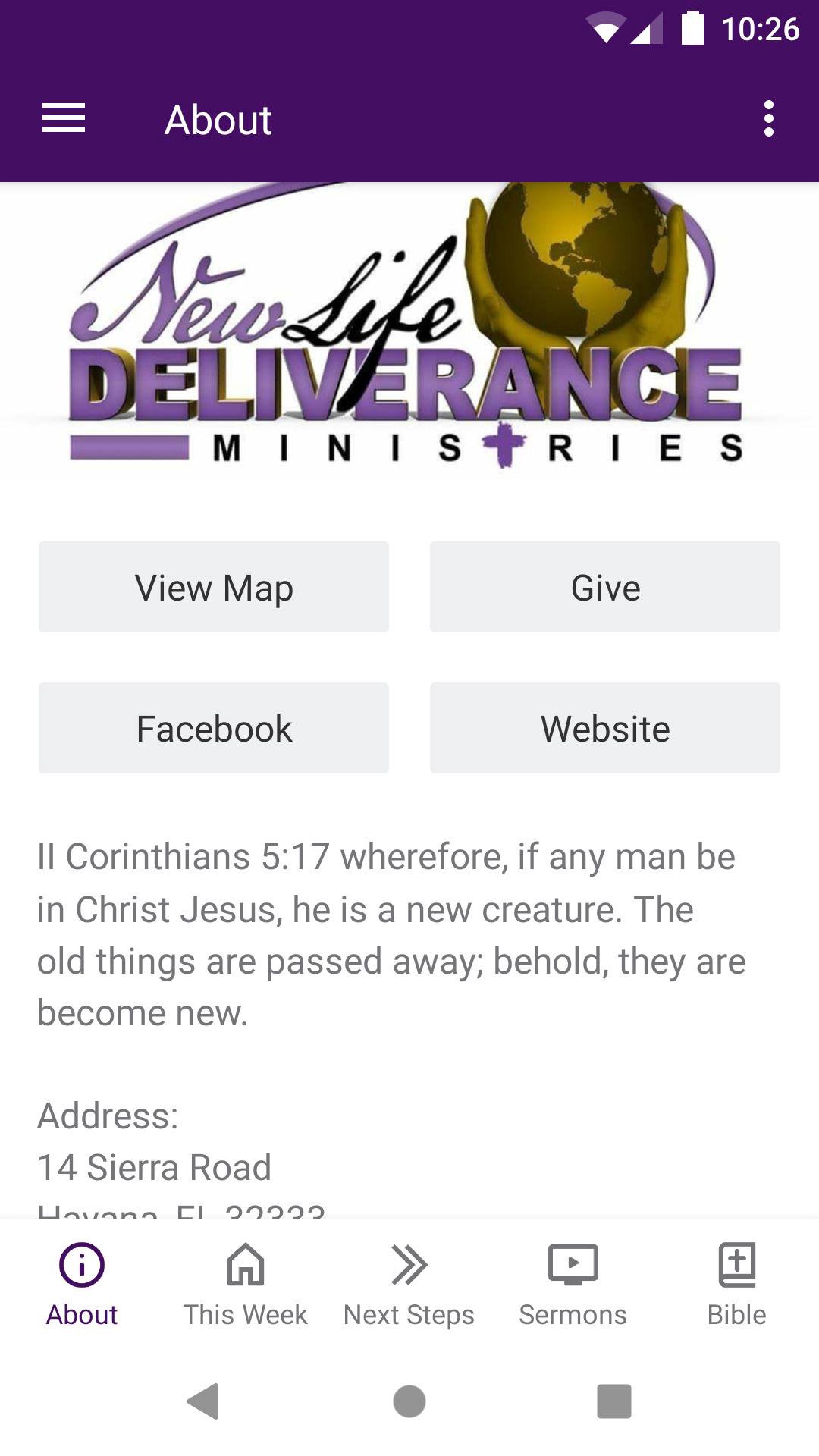Open the church Website
The height and width of the screenshot is (1456, 819).
click(604, 728)
